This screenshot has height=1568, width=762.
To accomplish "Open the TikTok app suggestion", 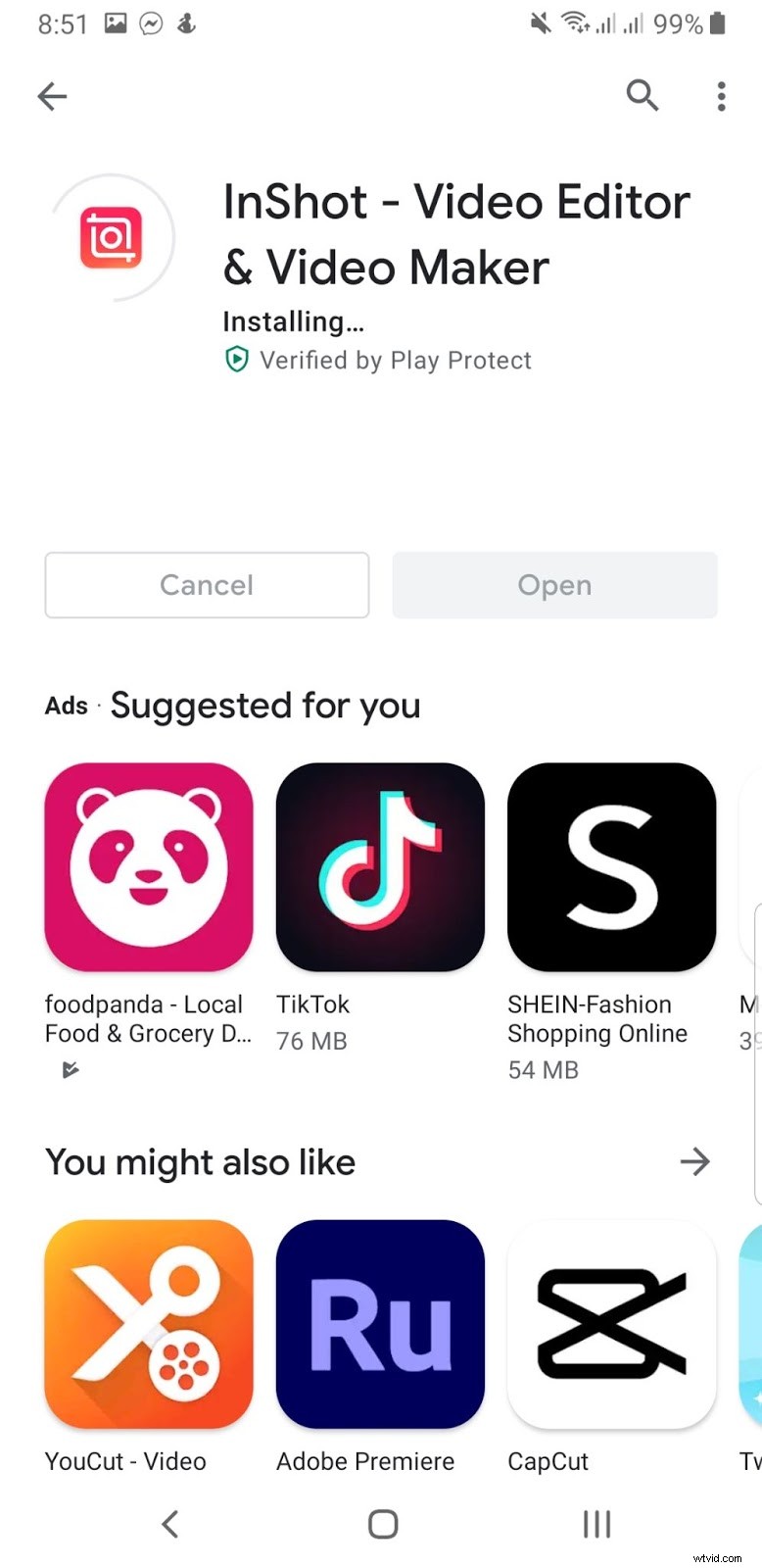I will pyautogui.click(x=380, y=867).
